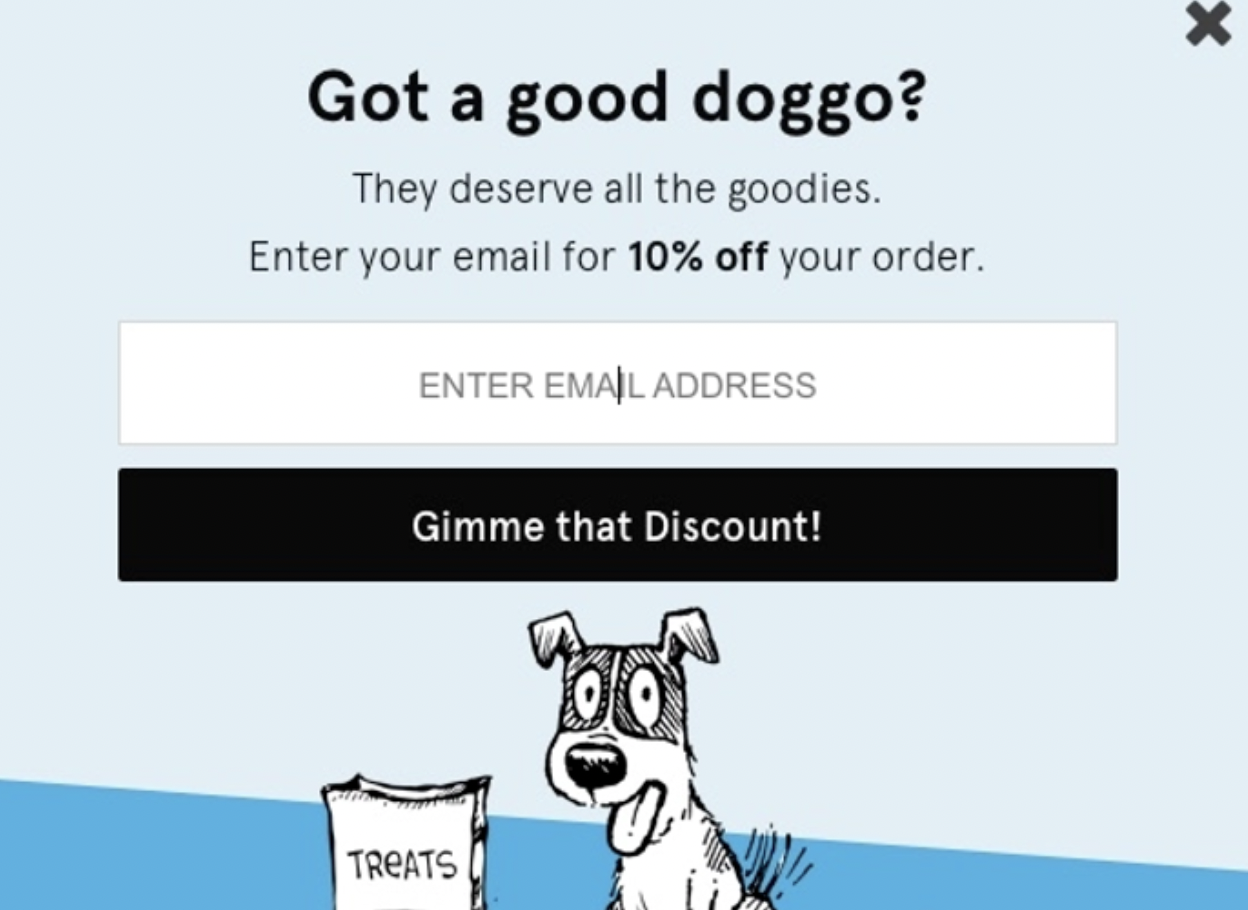Image resolution: width=1248 pixels, height=910 pixels.
Task: Tap the Gimme that Discount! button
Action: [x=617, y=526]
